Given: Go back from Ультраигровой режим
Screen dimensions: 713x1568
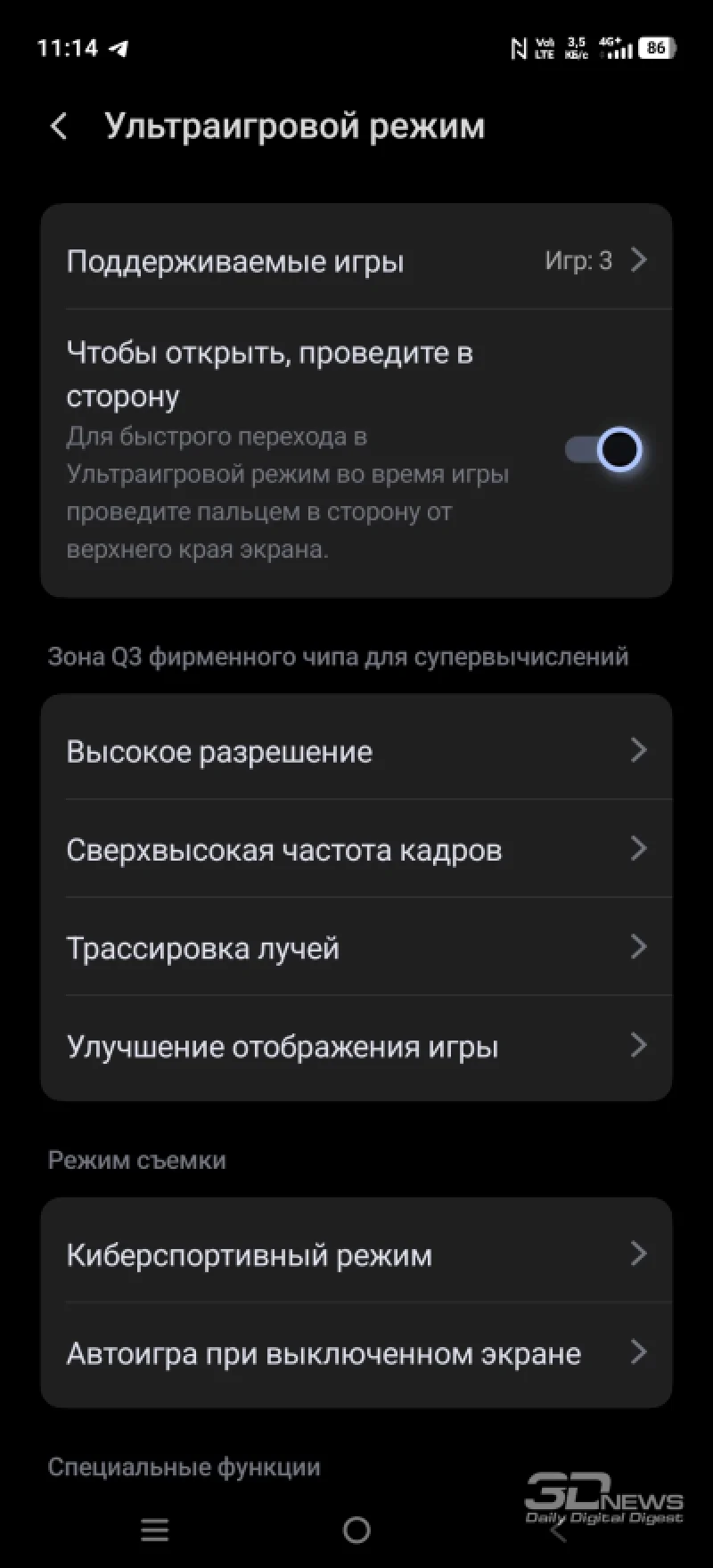Looking at the screenshot, I should pos(59,127).
